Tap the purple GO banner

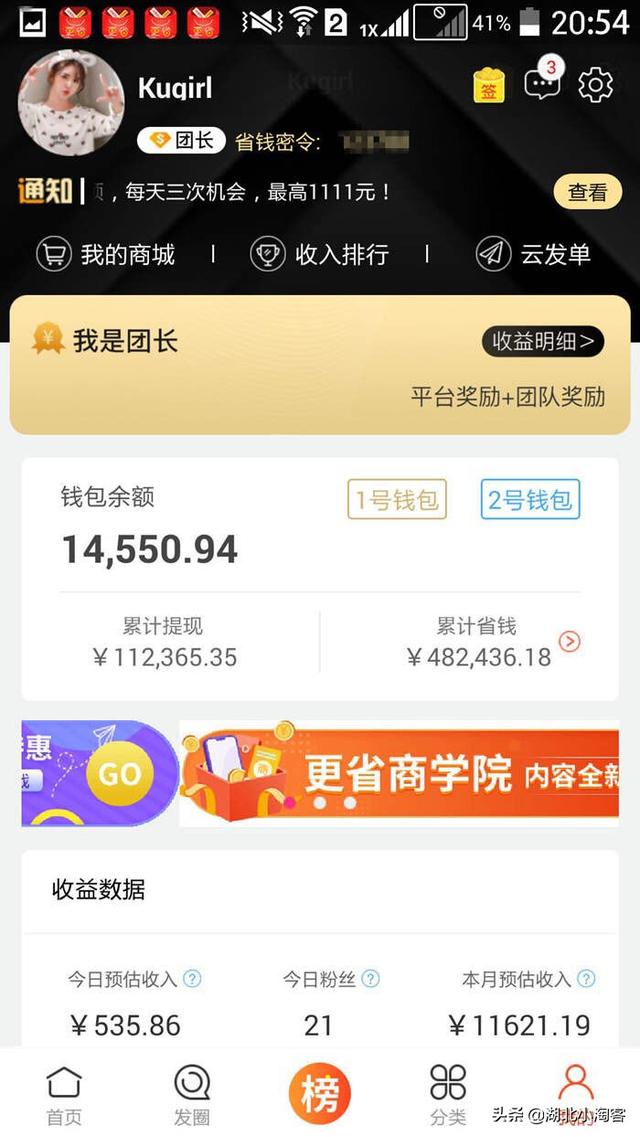[100, 773]
